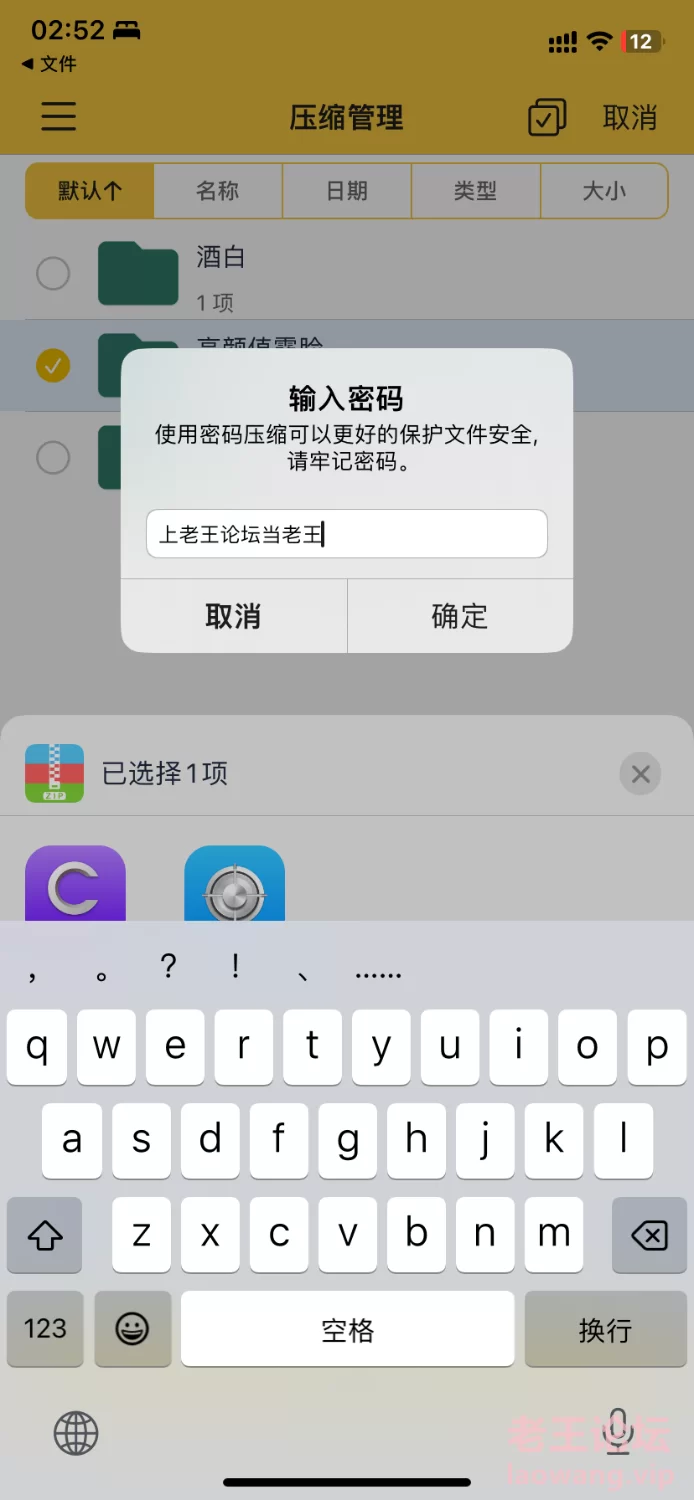Cancel the password dialog with 取消
694x1500 pixels.
[x=233, y=616]
